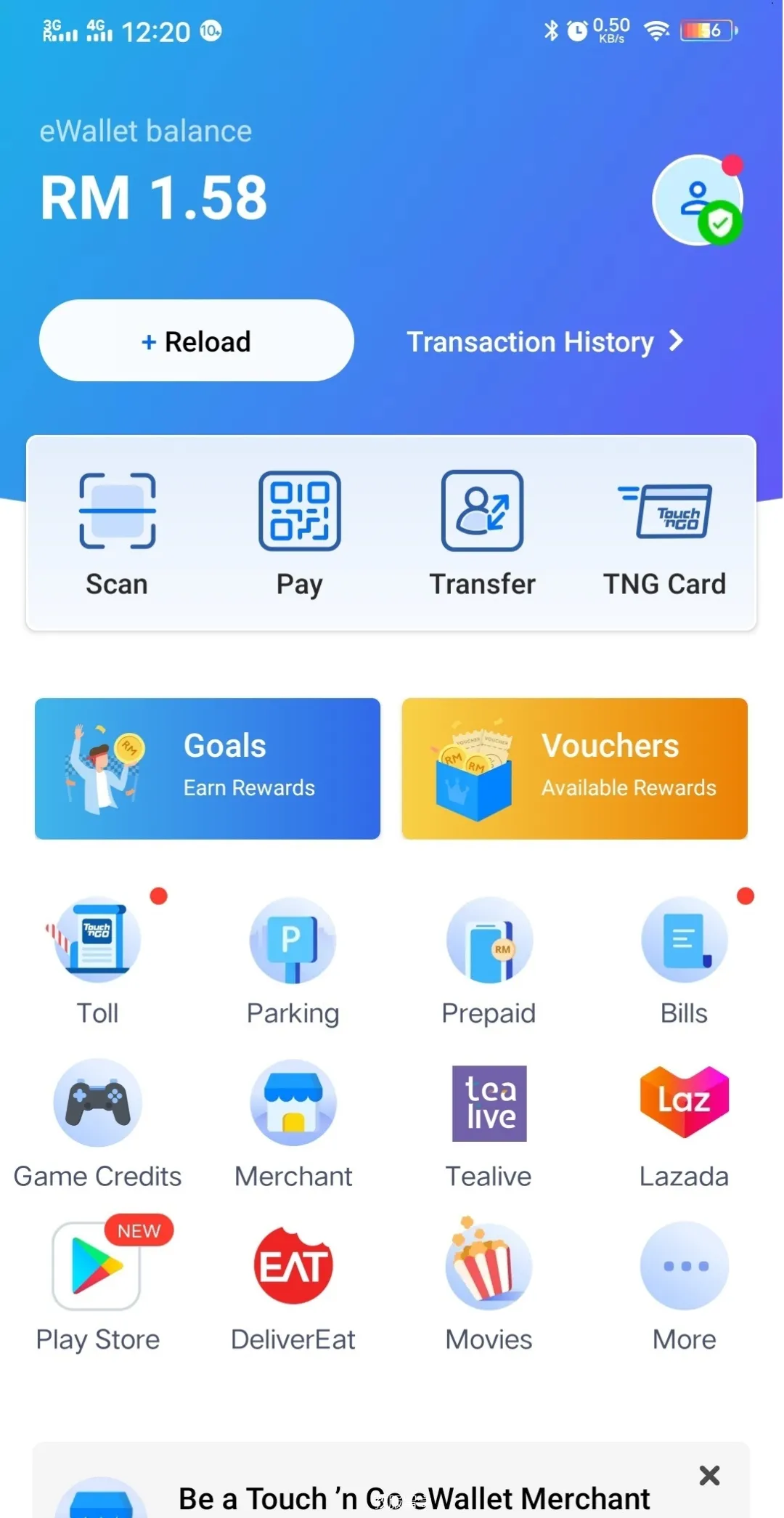This screenshot has height=1518, width=784.
Task: Open the Vouchers Available Rewards card
Action: coord(574,768)
